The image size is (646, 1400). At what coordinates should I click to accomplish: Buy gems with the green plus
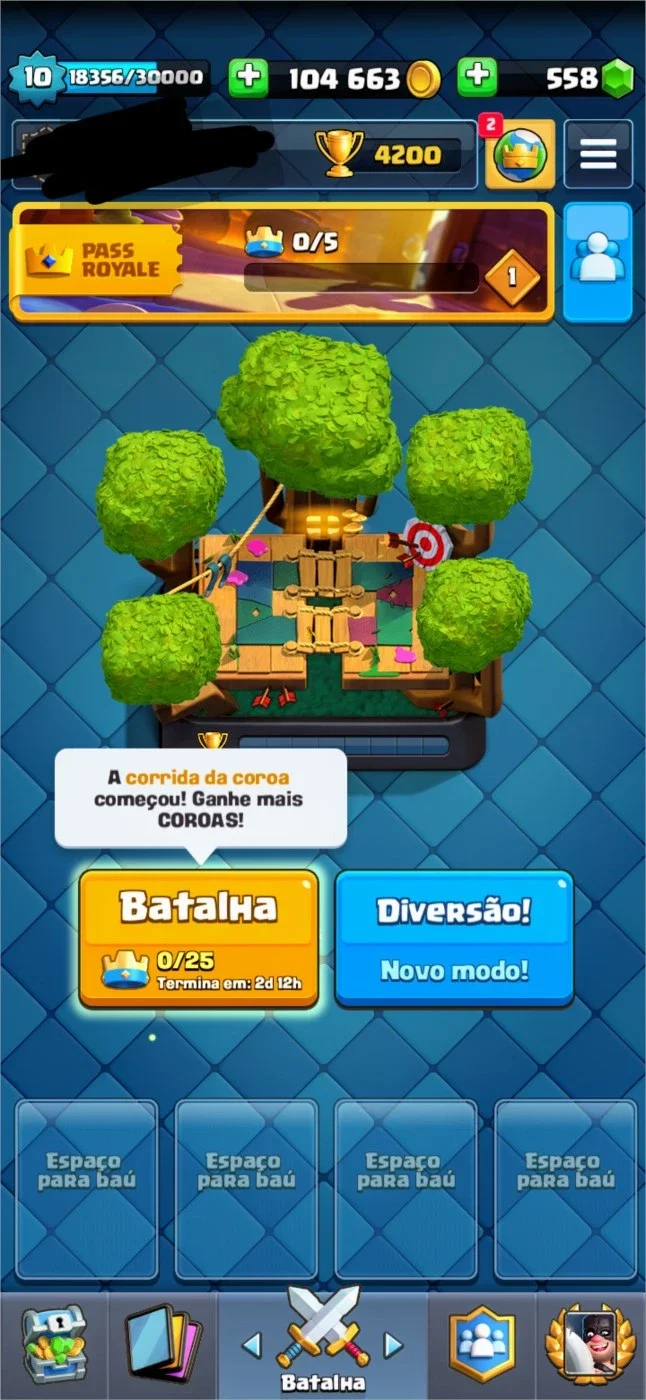coord(477,78)
